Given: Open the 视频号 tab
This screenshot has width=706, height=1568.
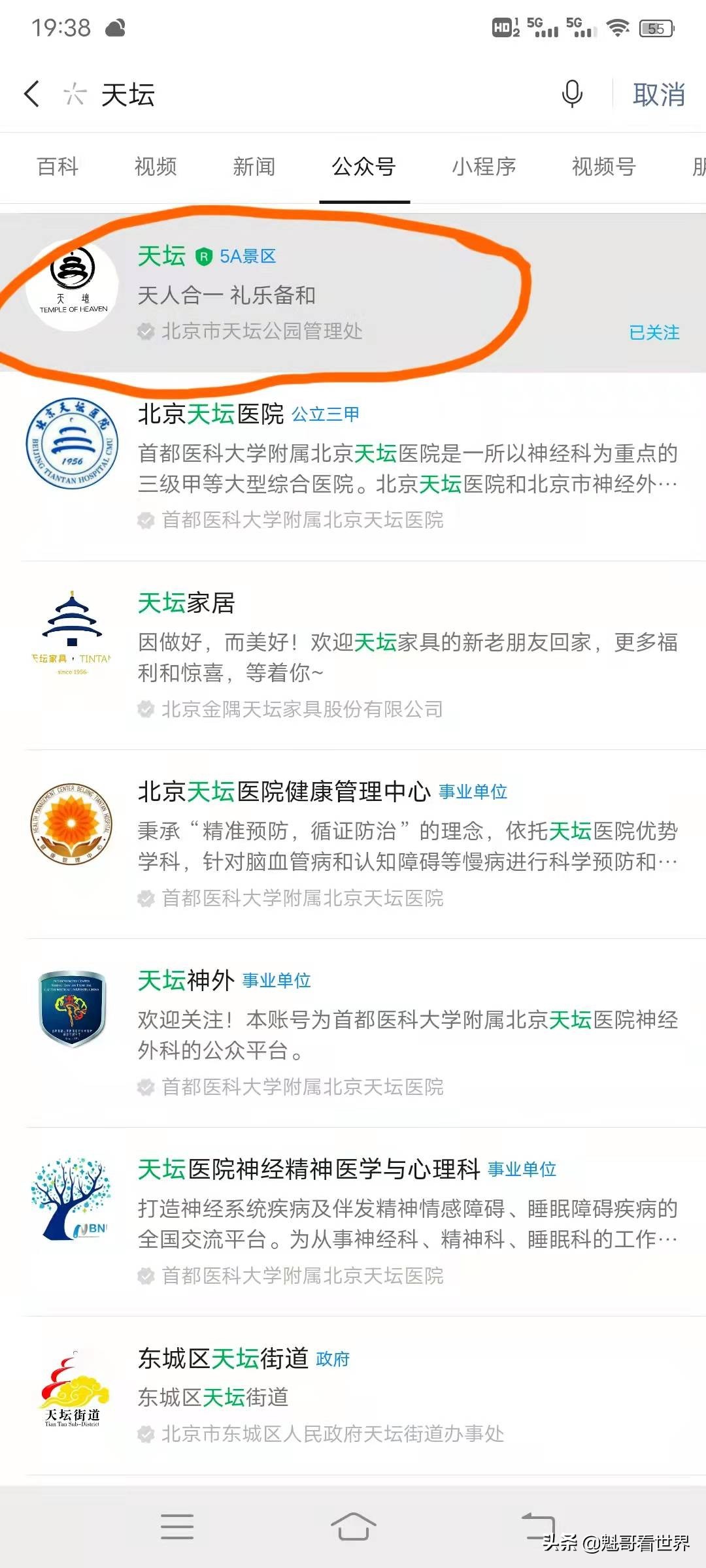Looking at the screenshot, I should pos(602,167).
